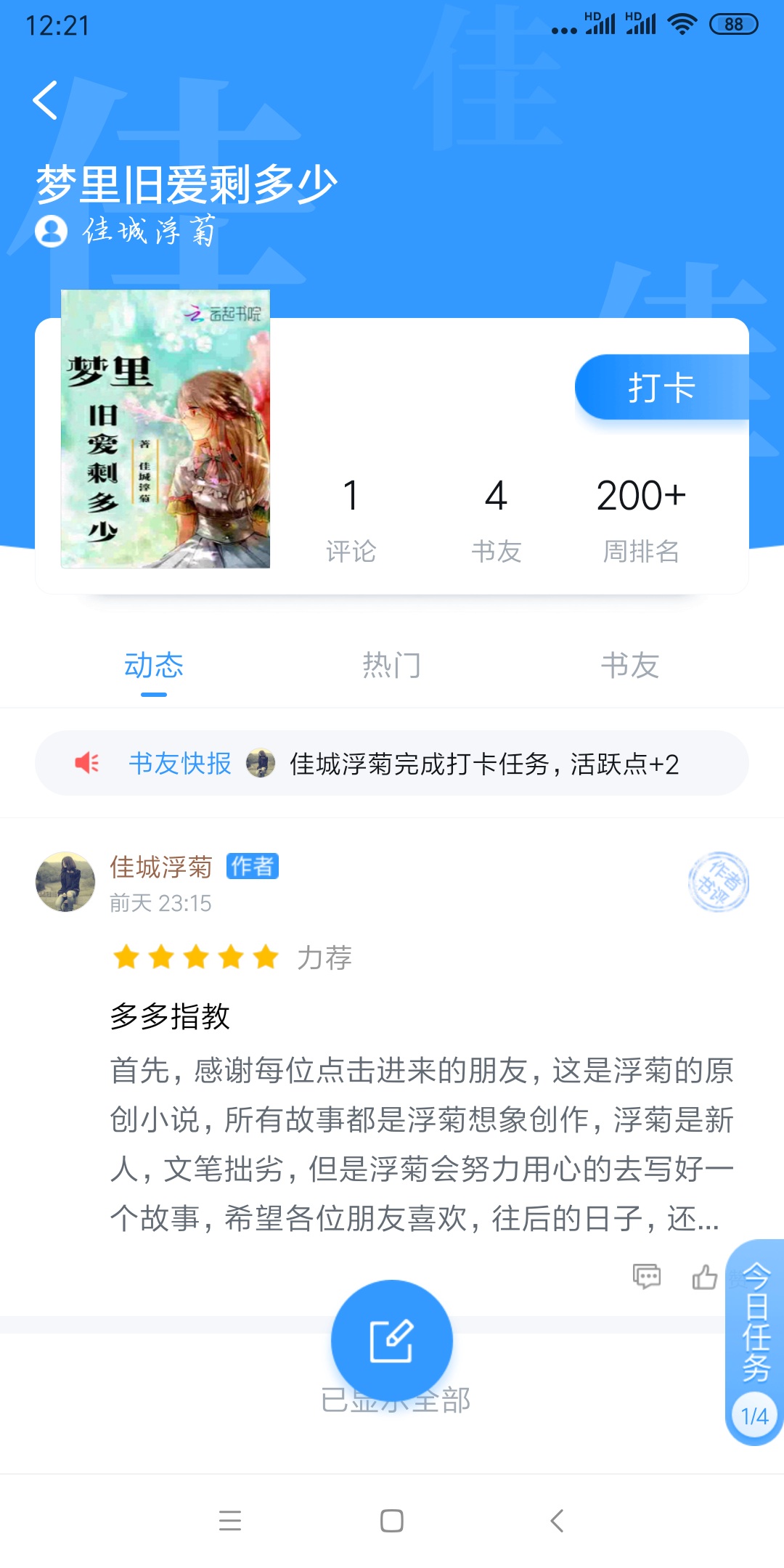The width and height of the screenshot is (784, 1568).
Task: Tap the 打卡 check-in button
Action: pyautogui.click(x=661, y=388)
